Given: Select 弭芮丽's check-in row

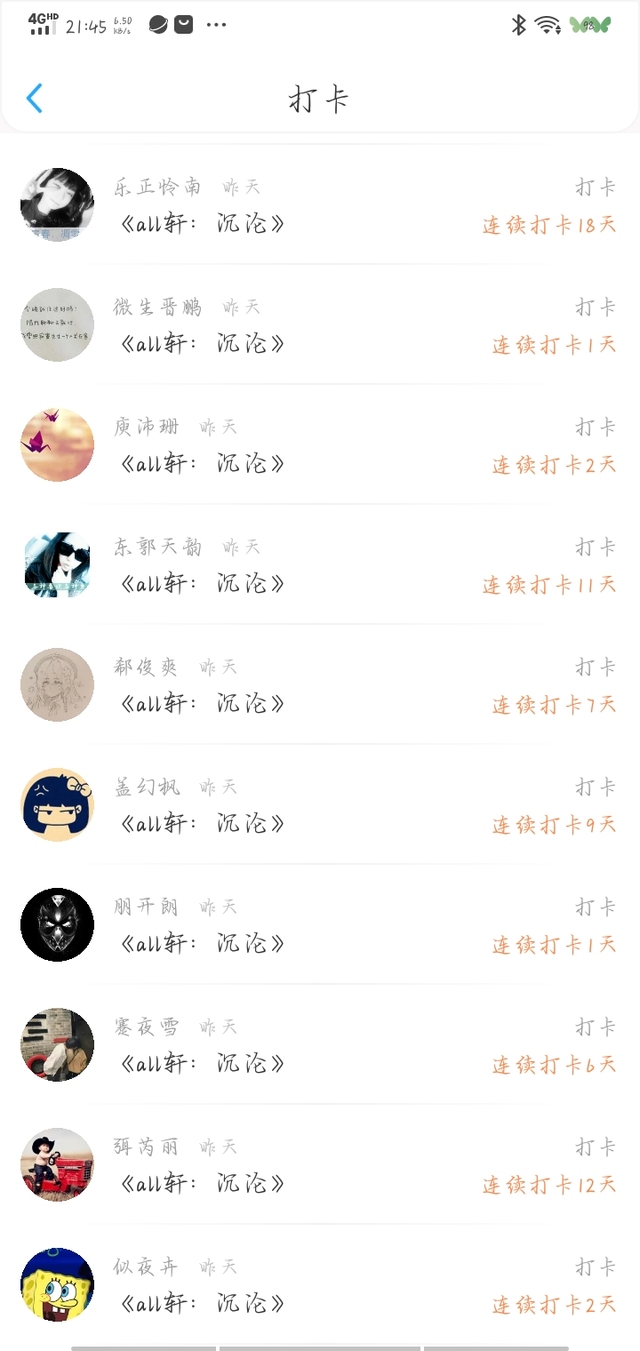Looking at the screenshot, I should (320, 1165).
